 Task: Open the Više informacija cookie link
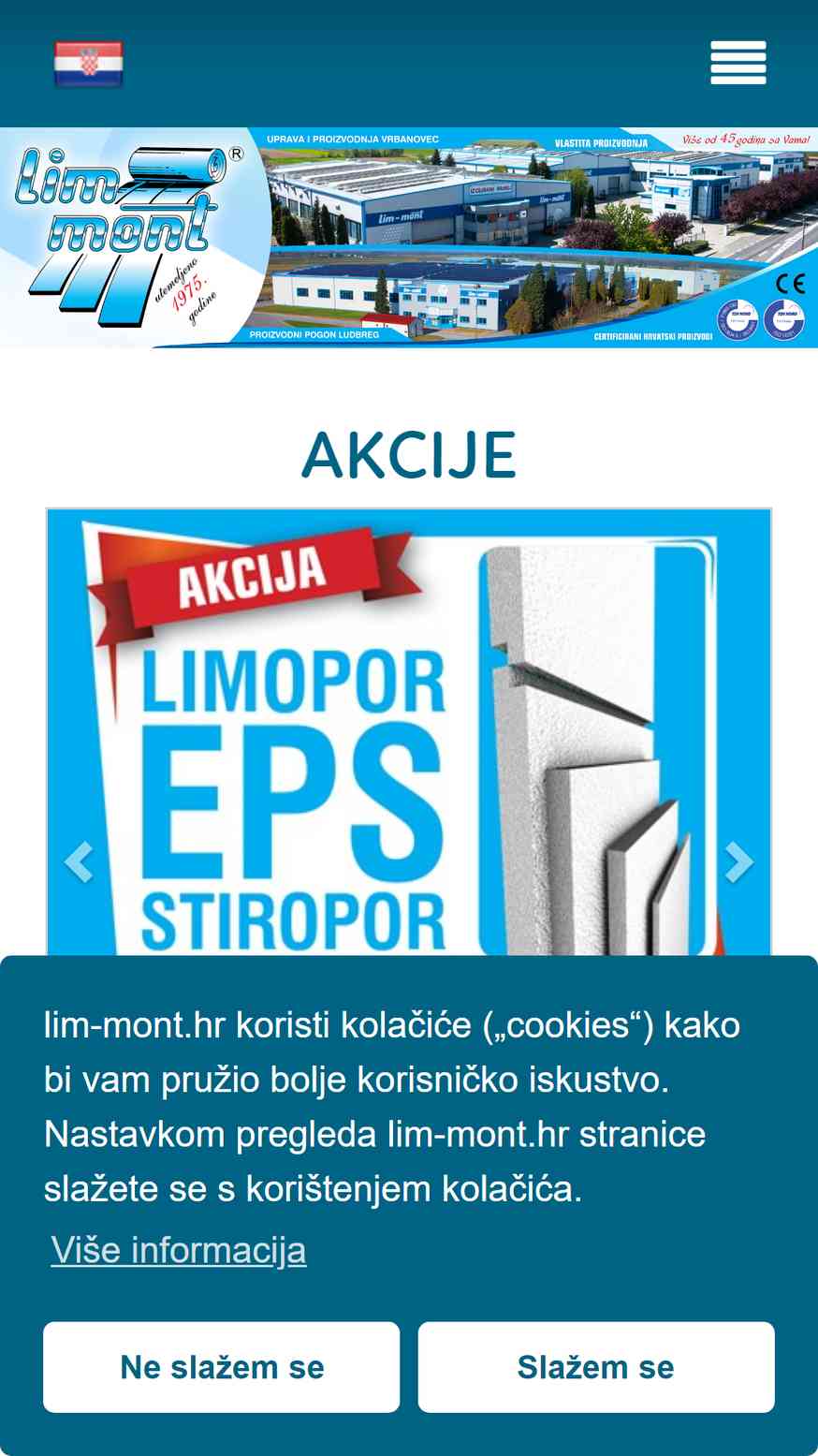179,1250
